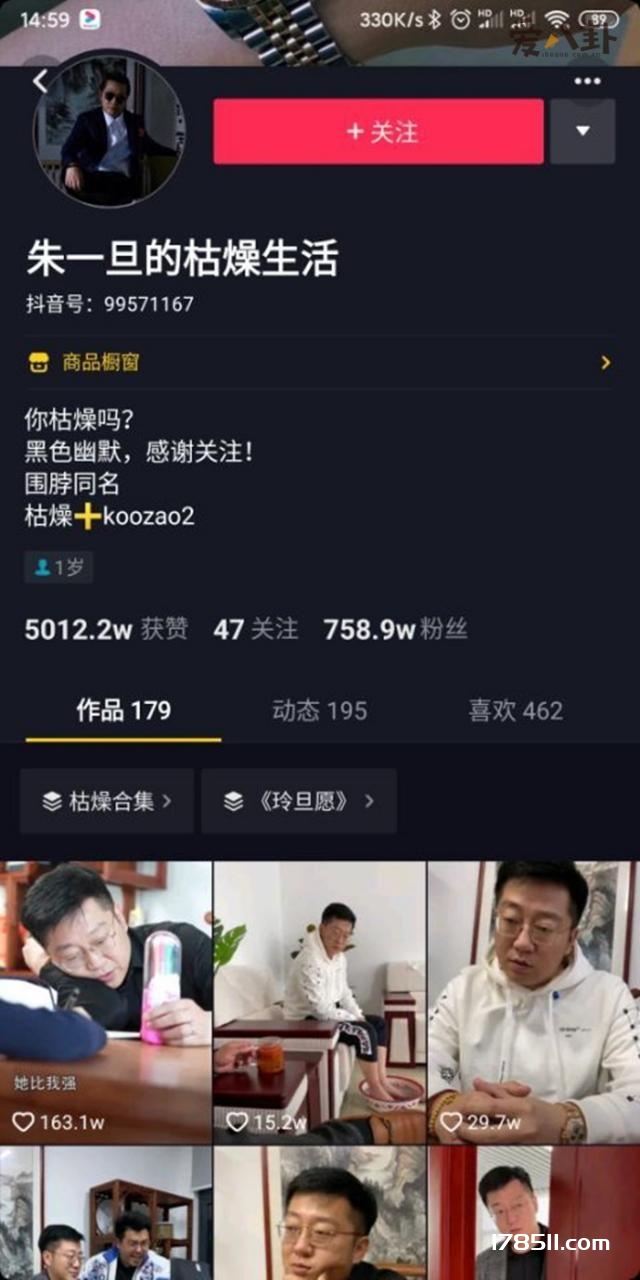
Task: Switch to the 喜欢 462 tab
Action: click(x=515, y=711)
